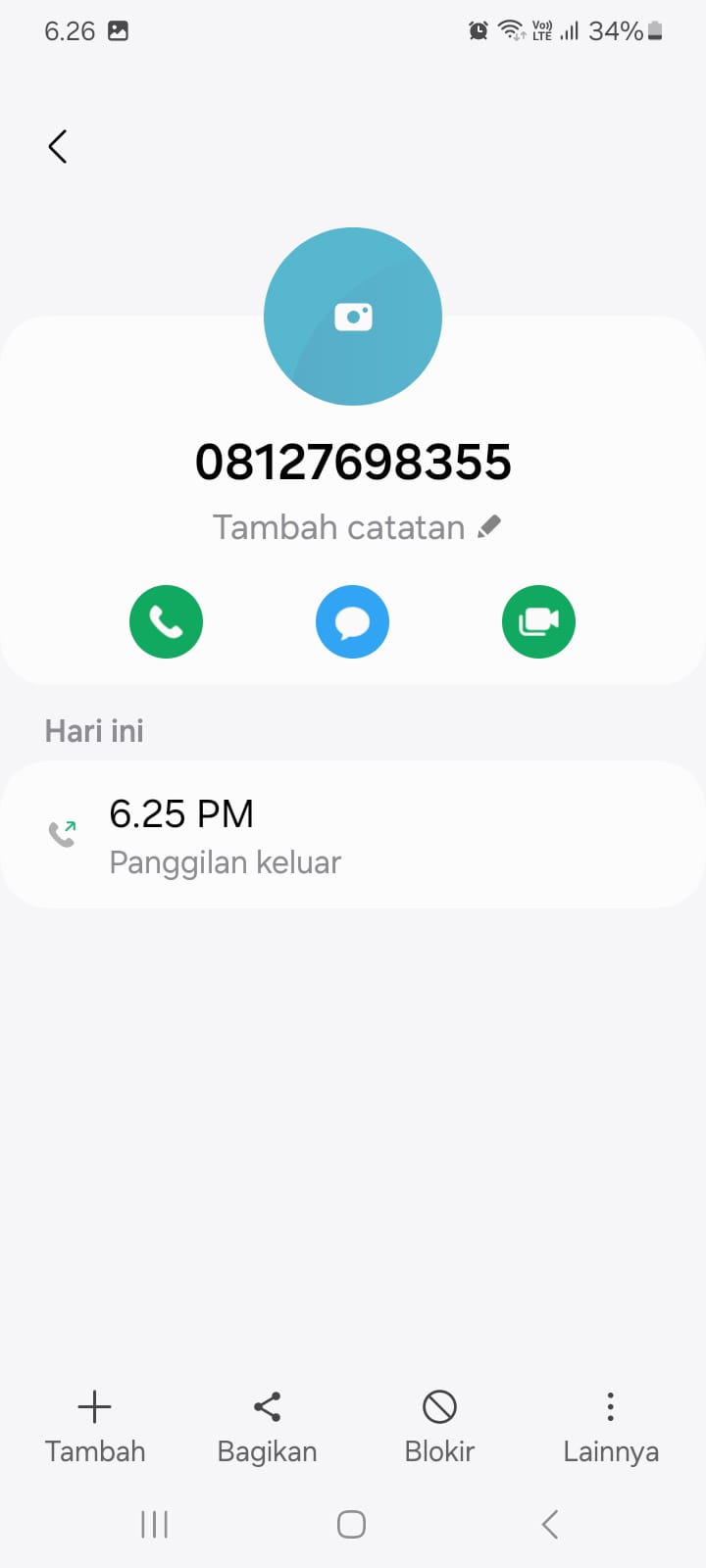Tap the contact photo placeholder camera icon
The image size is (706, 1568).
pos(353,316)
